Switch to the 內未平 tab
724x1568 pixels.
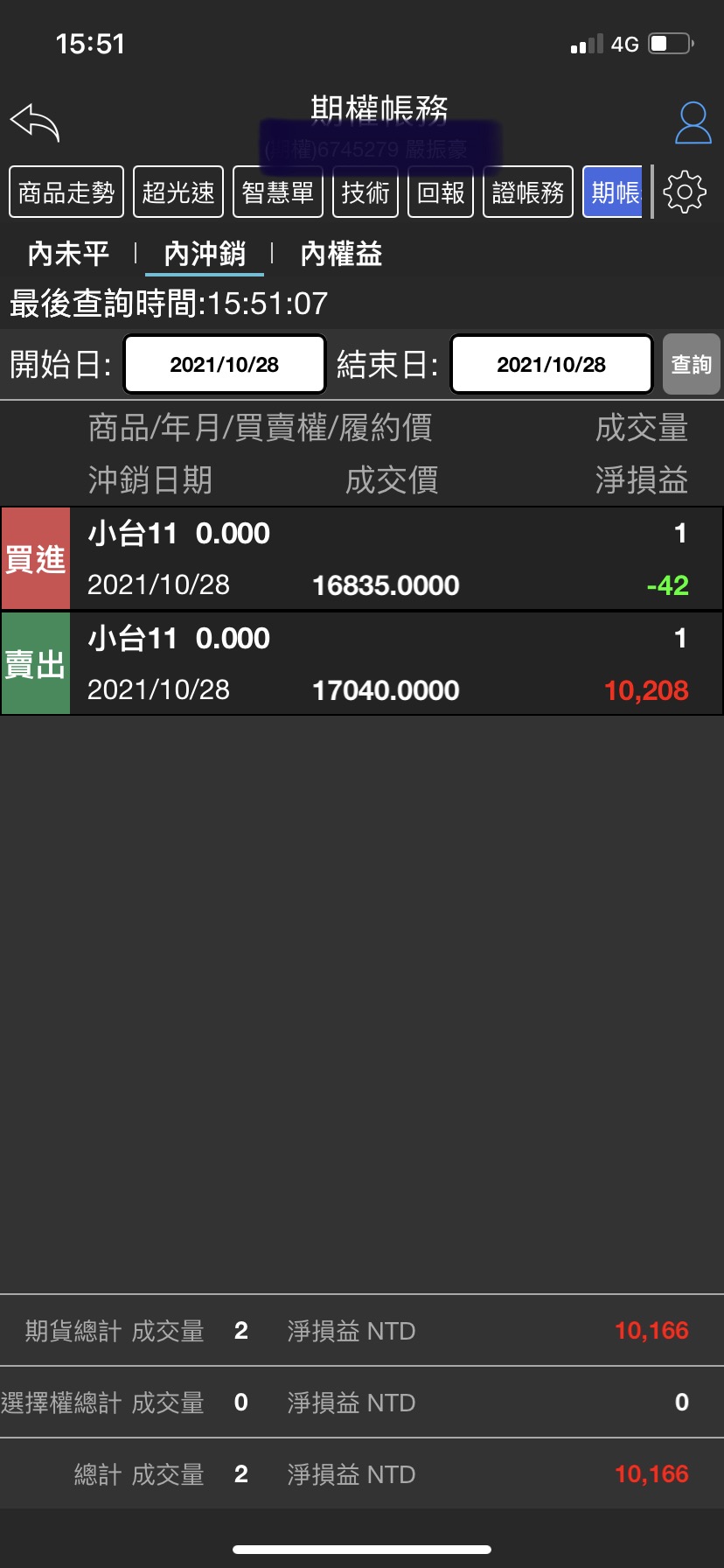coord(68,255)
